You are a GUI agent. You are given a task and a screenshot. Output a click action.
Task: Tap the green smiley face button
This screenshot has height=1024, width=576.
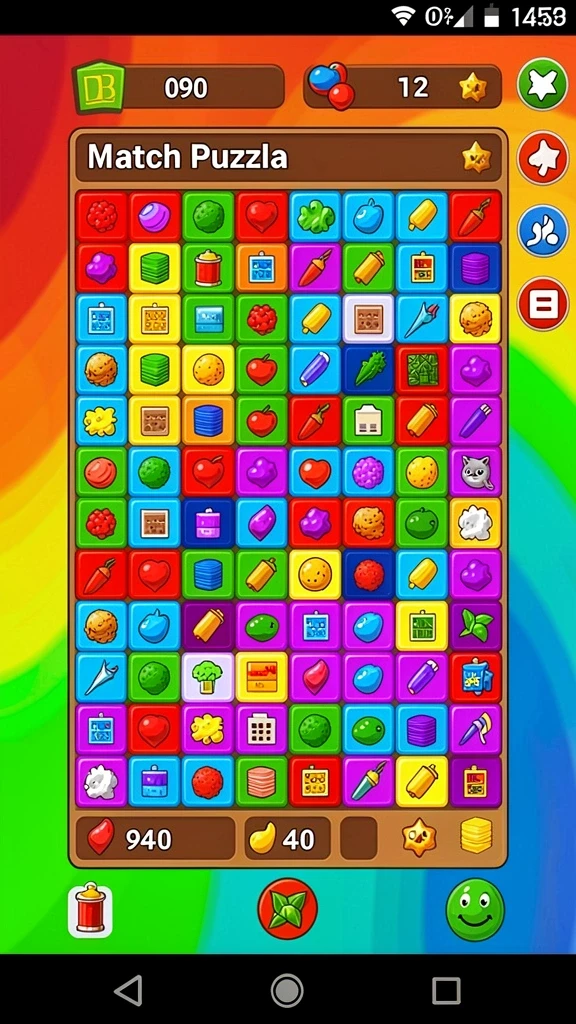click(475, 910)
